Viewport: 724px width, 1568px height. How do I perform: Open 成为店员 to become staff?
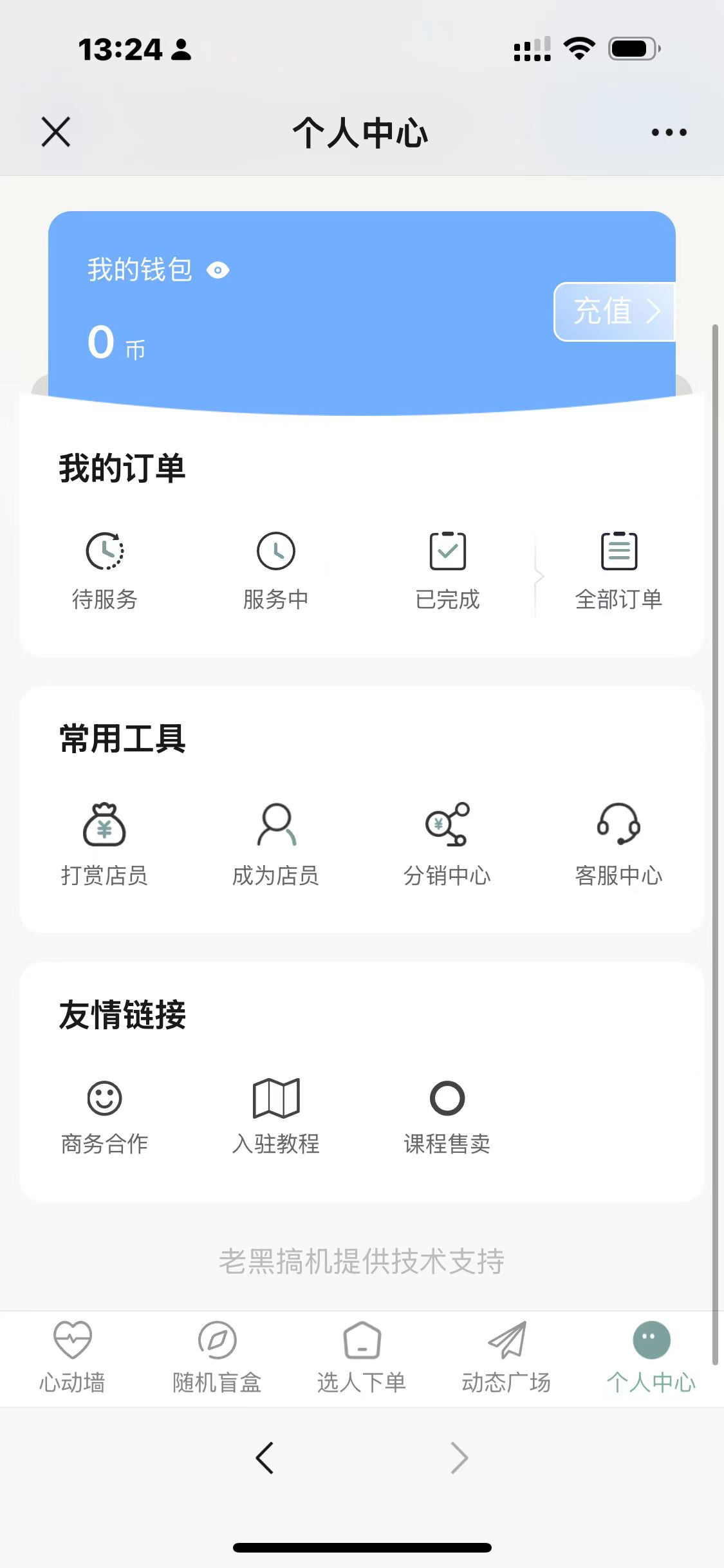pos(276,843)
